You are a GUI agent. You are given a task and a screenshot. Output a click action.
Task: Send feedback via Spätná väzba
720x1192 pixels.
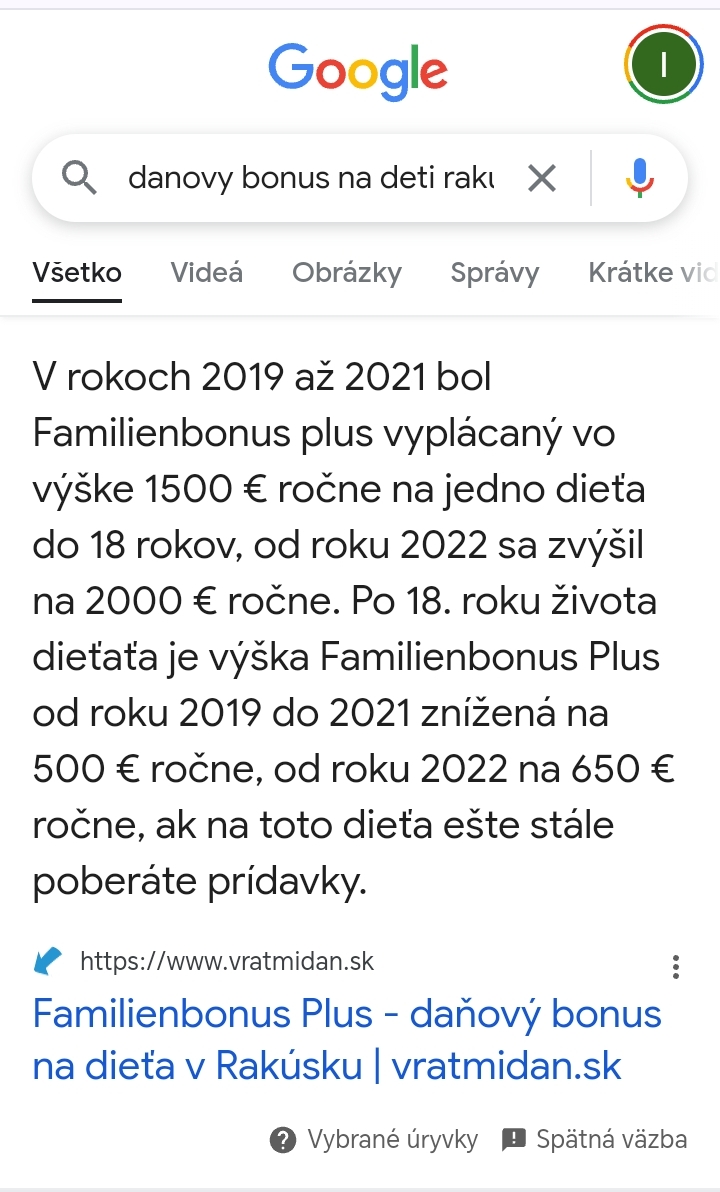click(x=594, y=1139)
